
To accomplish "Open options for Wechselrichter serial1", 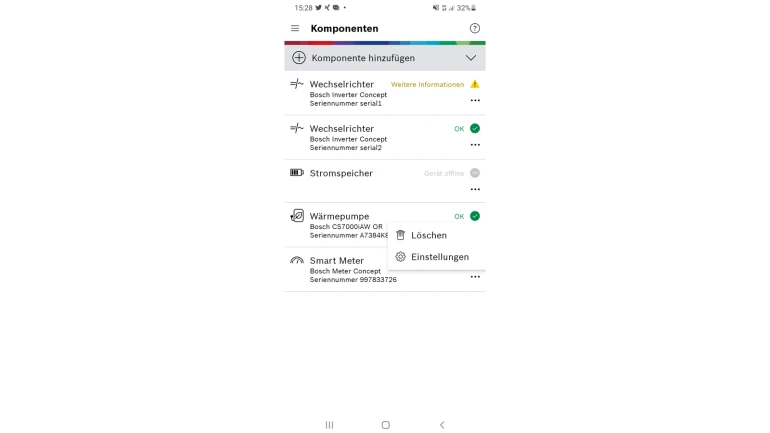I will click(475, 101).
